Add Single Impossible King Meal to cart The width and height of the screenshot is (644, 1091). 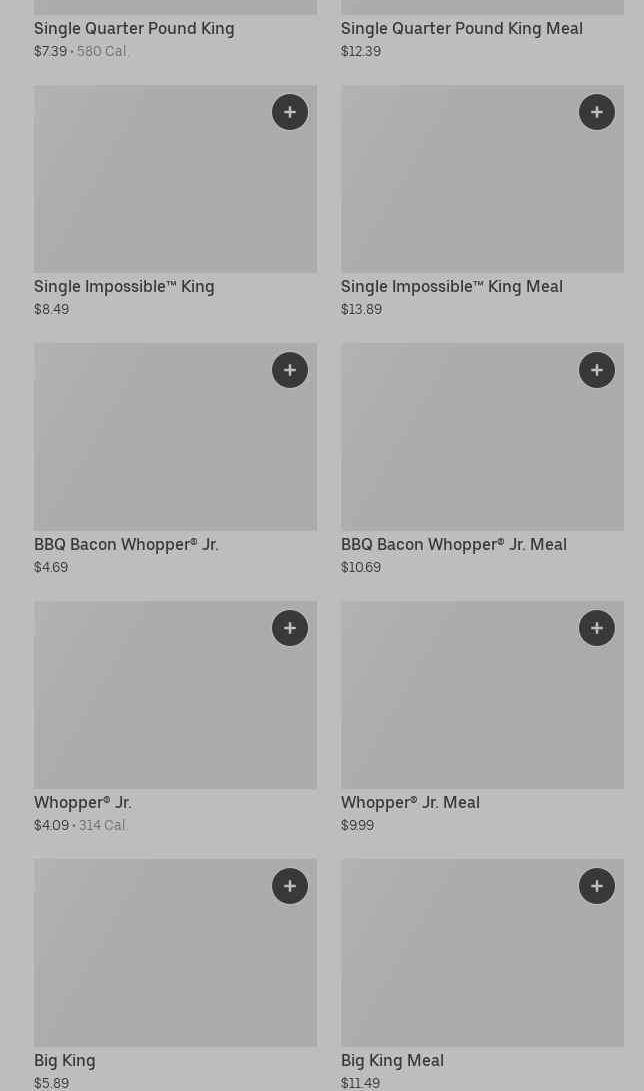(597, 112)
